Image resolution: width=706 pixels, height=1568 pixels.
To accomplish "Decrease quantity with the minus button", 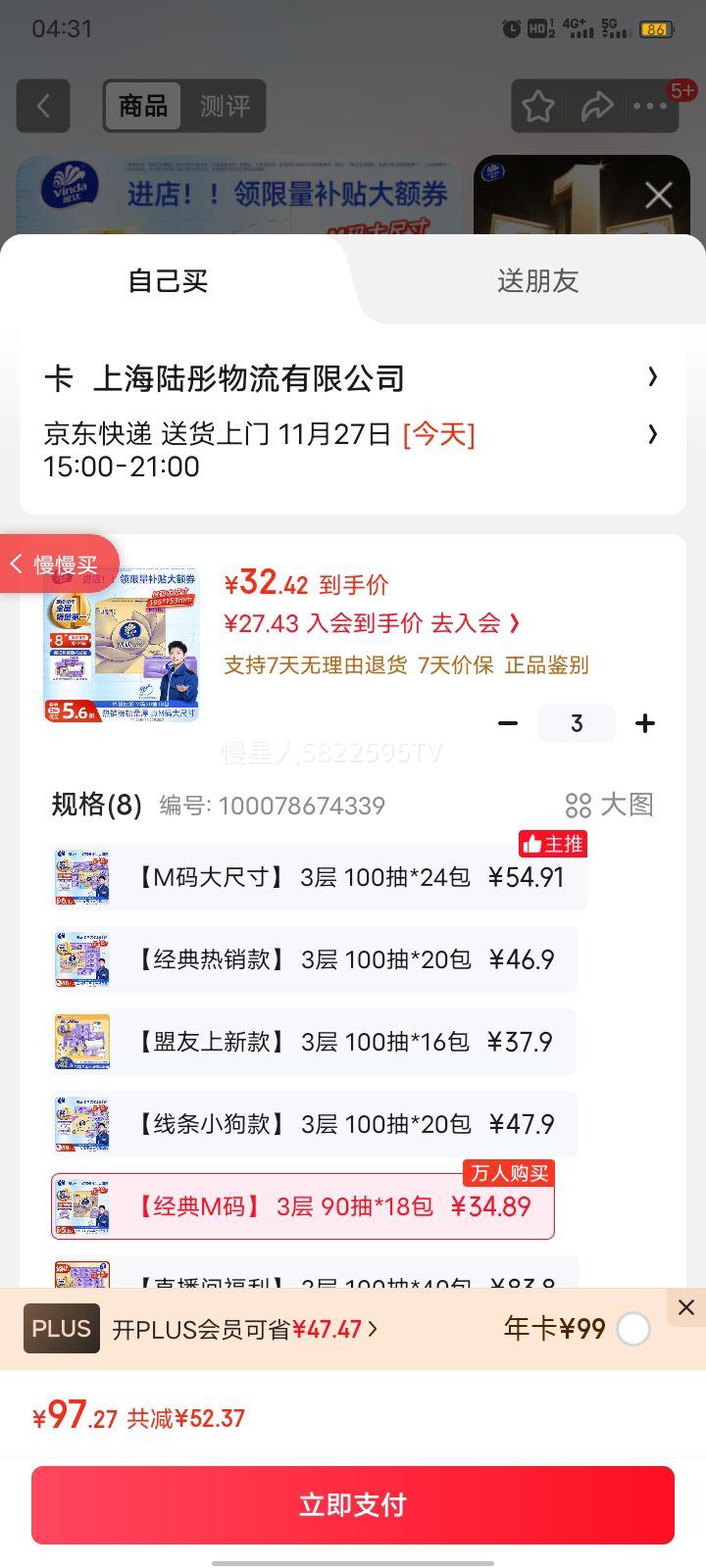I will pyautogui.click(x=508, y=723).
